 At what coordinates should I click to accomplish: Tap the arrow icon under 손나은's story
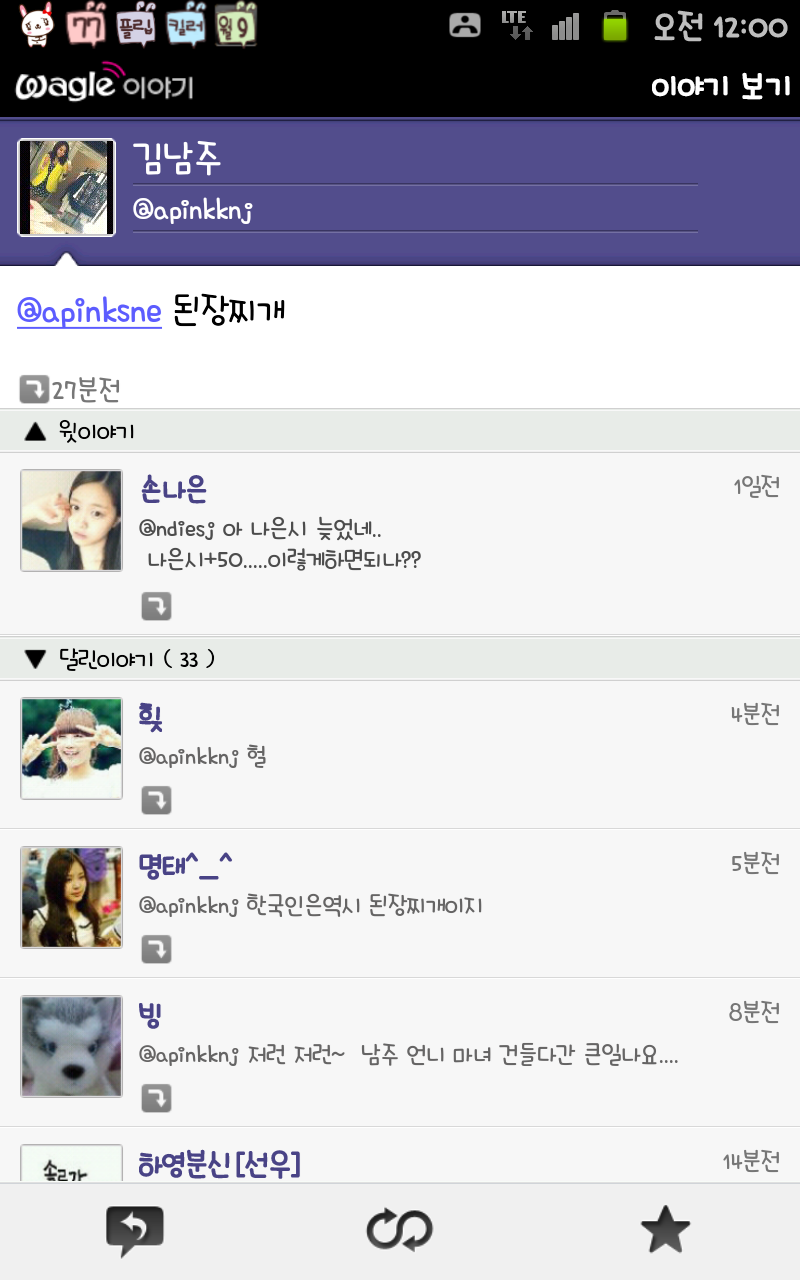pyautogui.click(x=156, y=606)
